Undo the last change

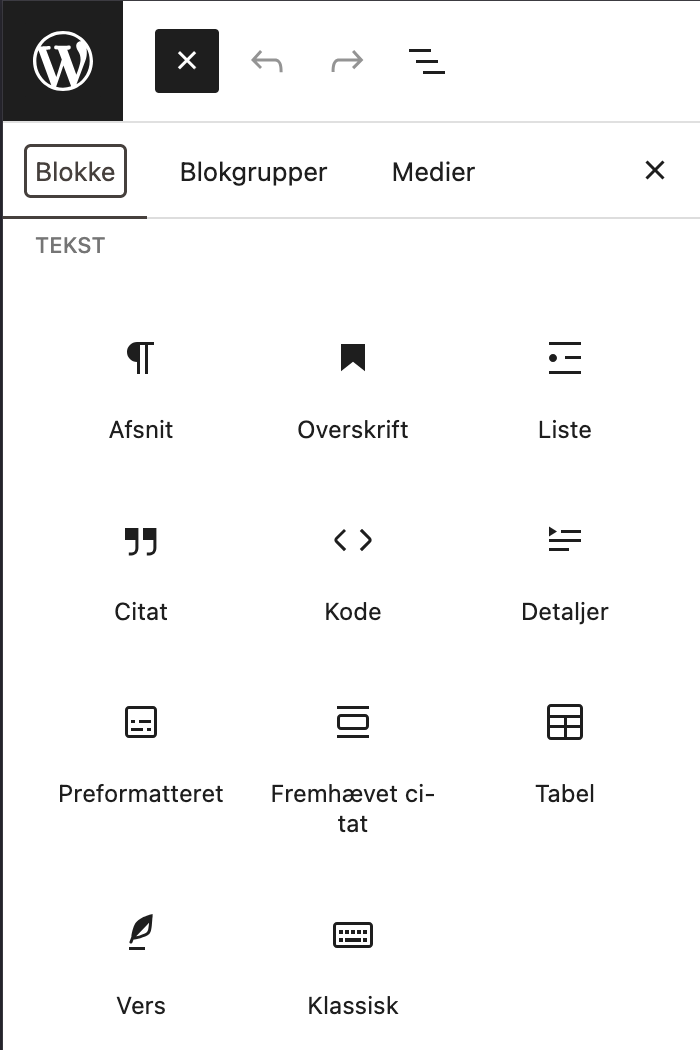267,61
